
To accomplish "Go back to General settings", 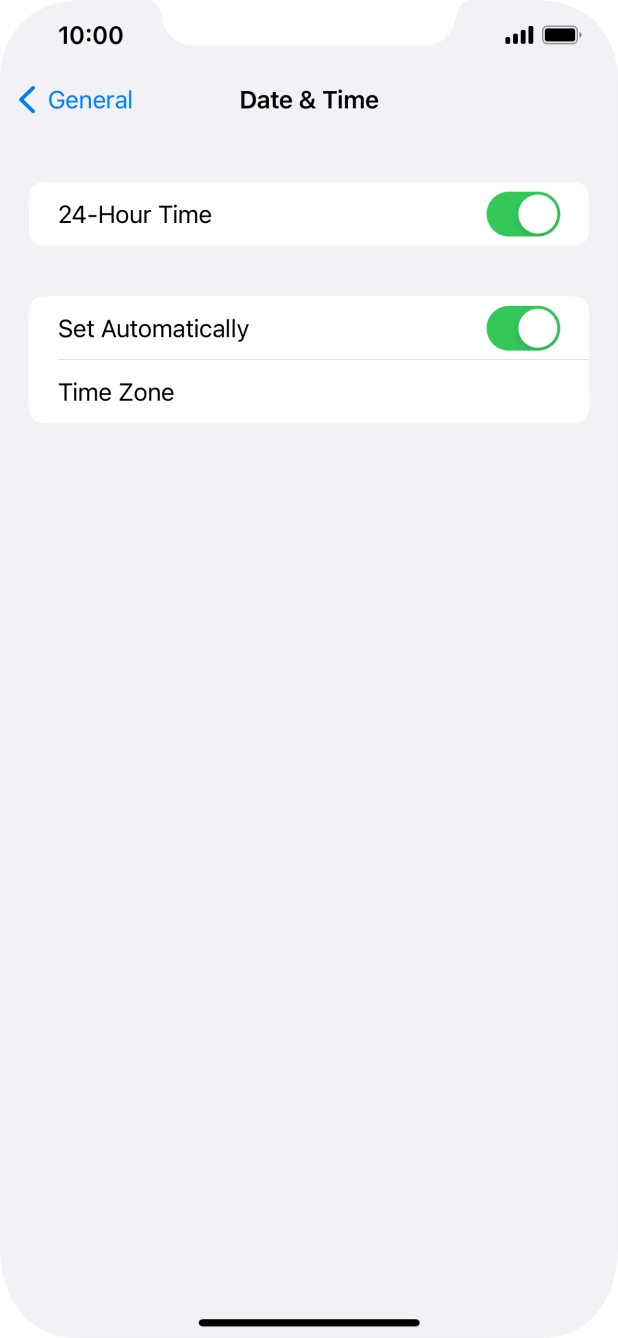I will click(76, 100).
